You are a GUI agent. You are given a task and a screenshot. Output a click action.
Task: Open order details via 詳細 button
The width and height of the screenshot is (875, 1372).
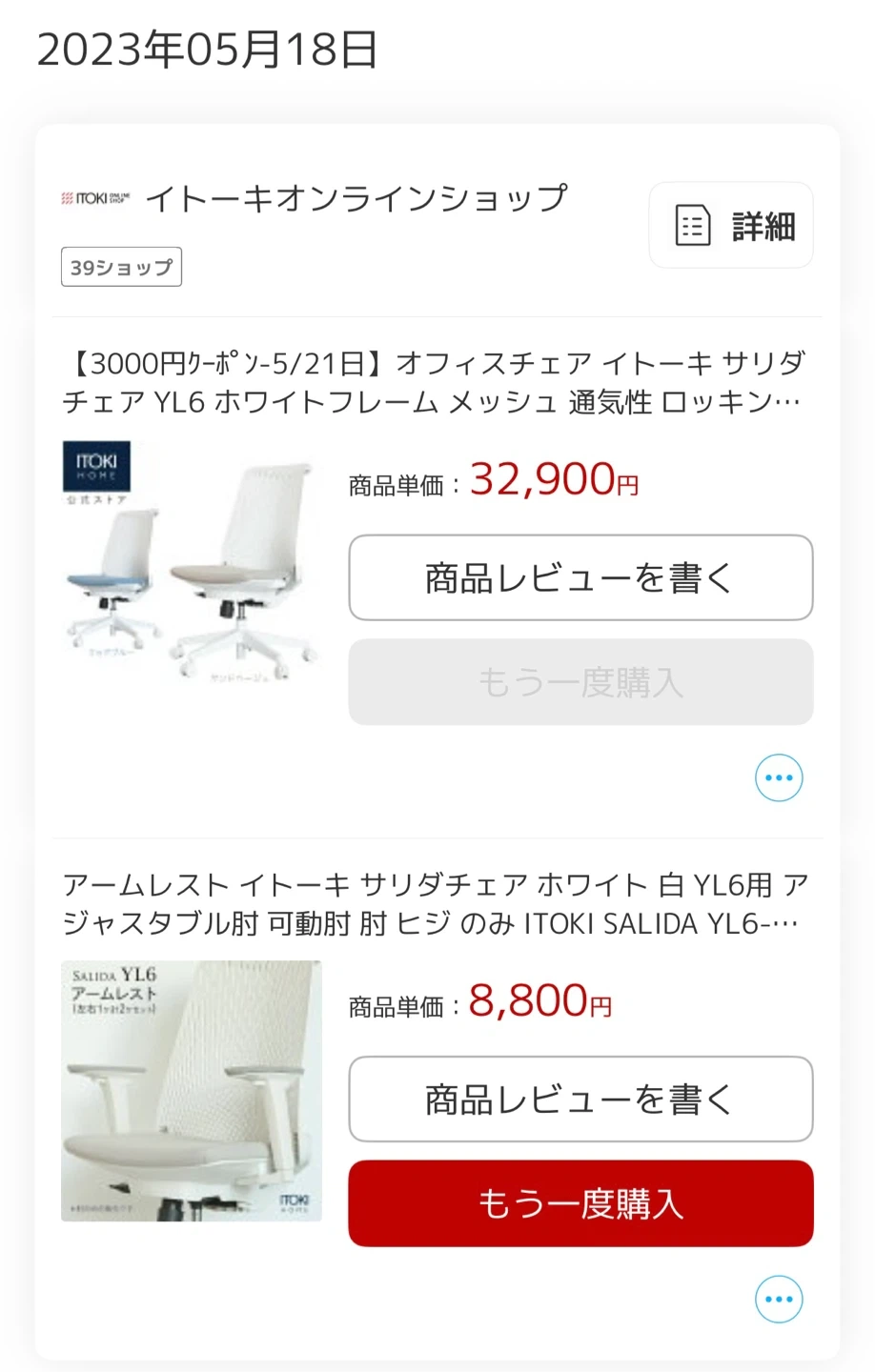731,226
